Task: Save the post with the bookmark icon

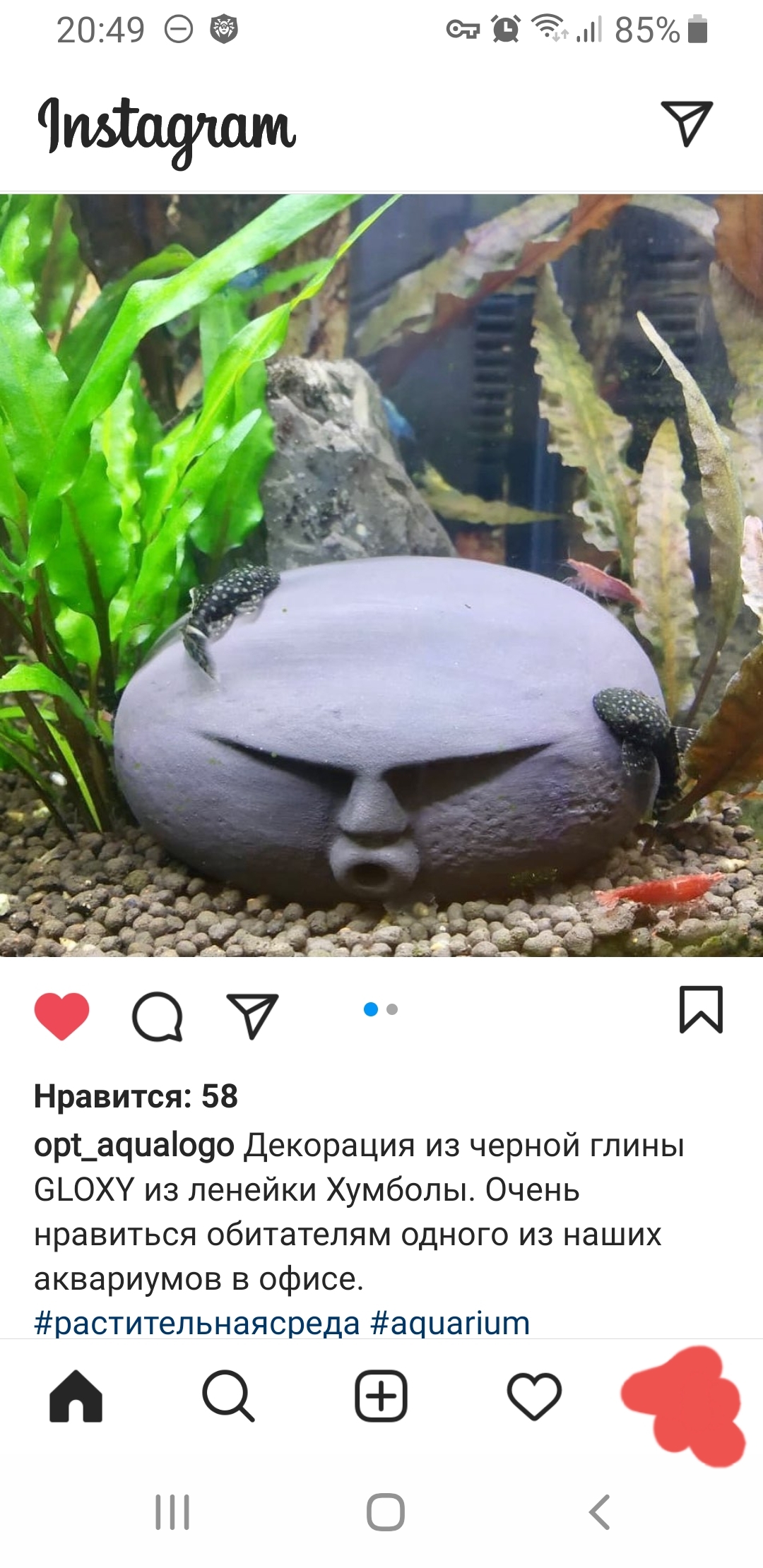Action: click(x=701, y=1010)
